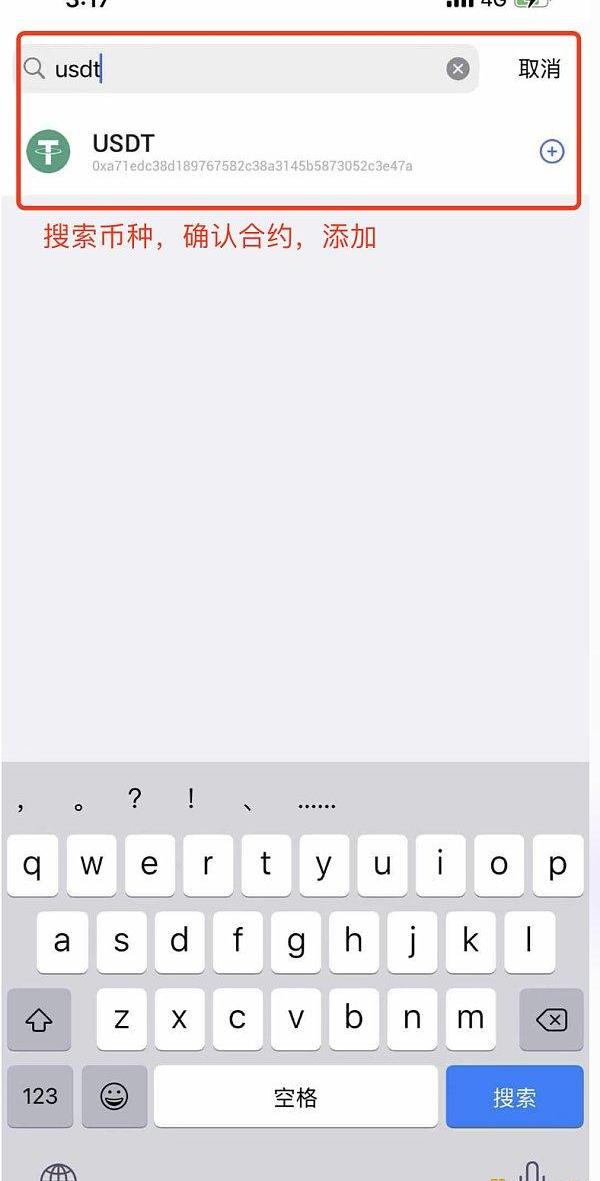
Task: Hit the backspace key on the keyboard
Action: coord(551,1019)
